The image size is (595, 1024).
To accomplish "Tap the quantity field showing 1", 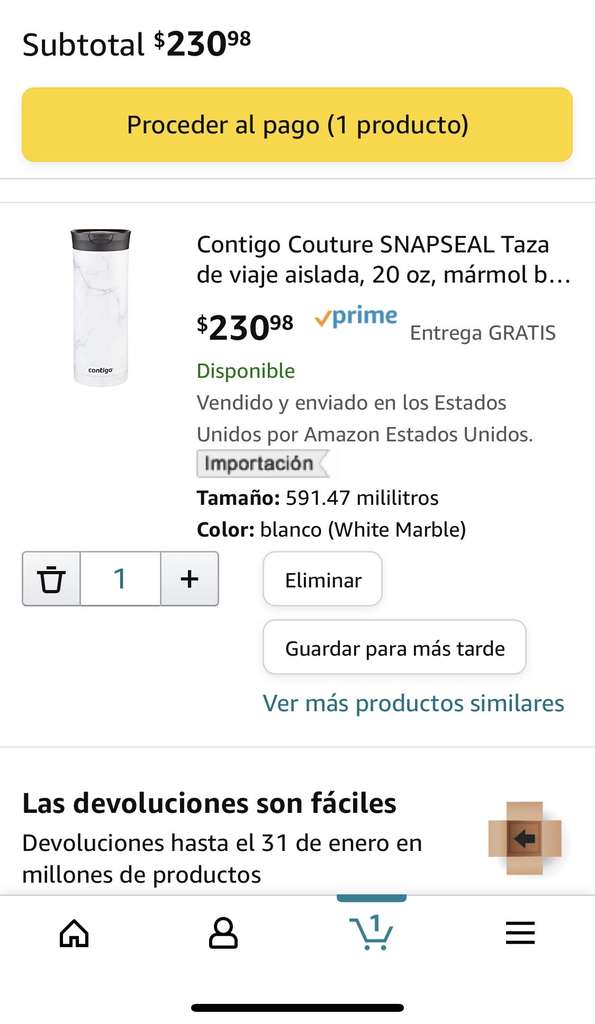I will point(120,579).
